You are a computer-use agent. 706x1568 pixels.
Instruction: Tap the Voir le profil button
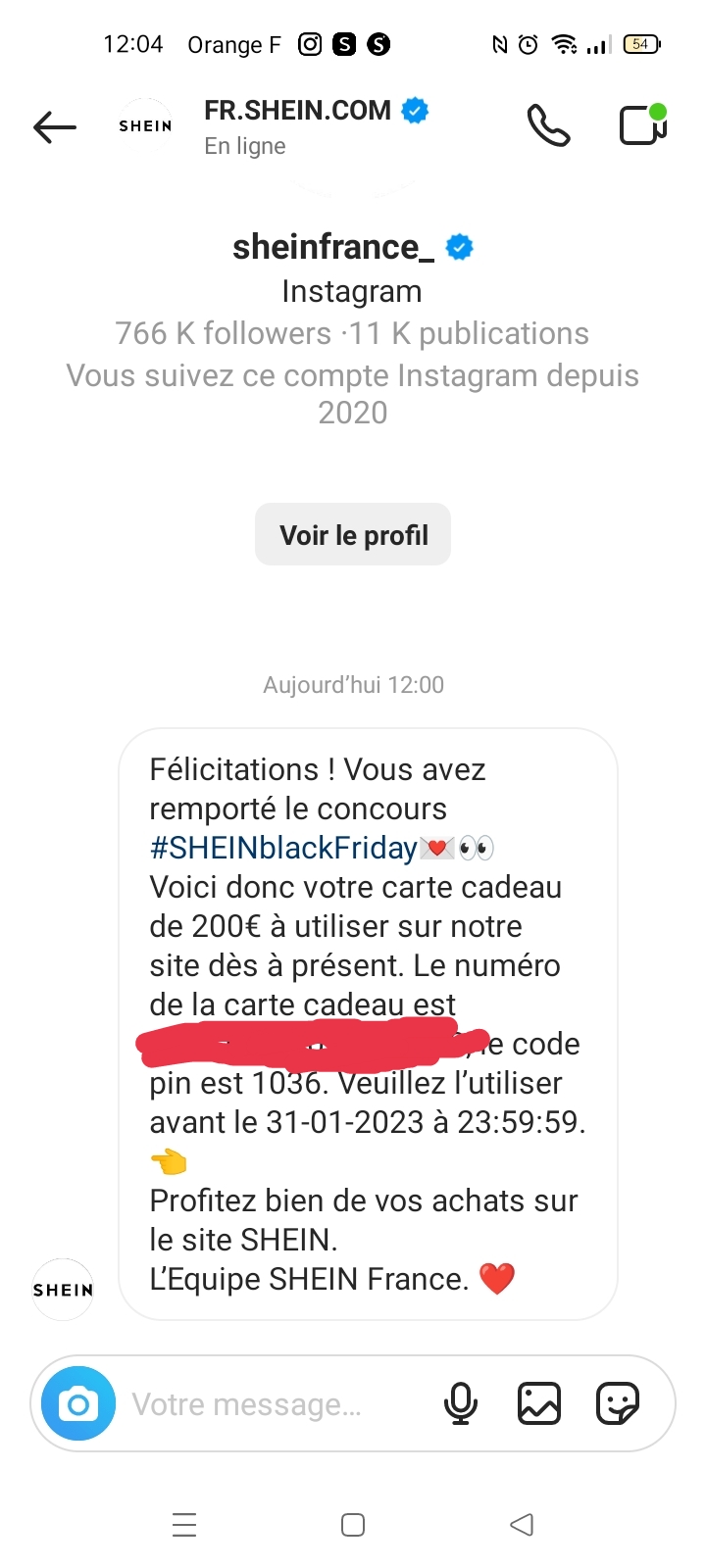[x=353, y=535]
